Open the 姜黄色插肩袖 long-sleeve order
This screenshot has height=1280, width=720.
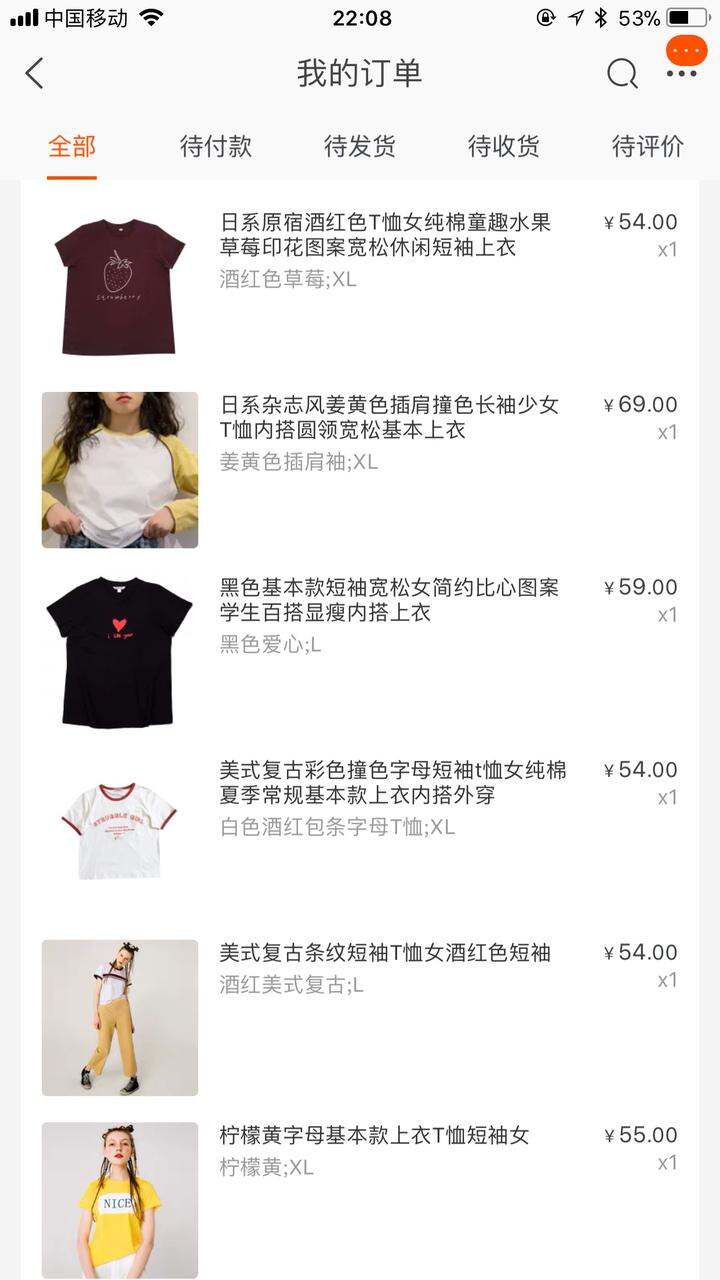coord(360,470)
